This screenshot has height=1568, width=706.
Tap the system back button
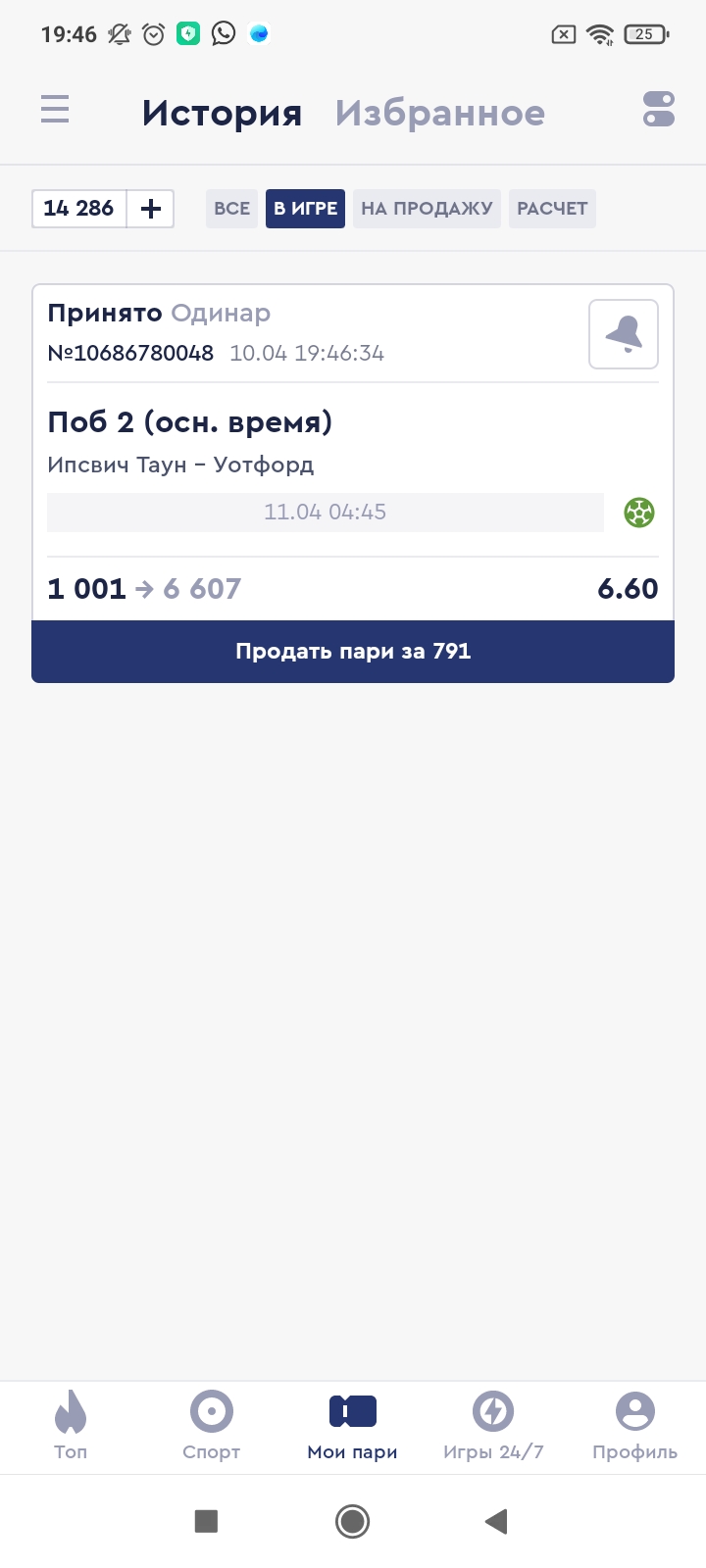coord(496,1521)
